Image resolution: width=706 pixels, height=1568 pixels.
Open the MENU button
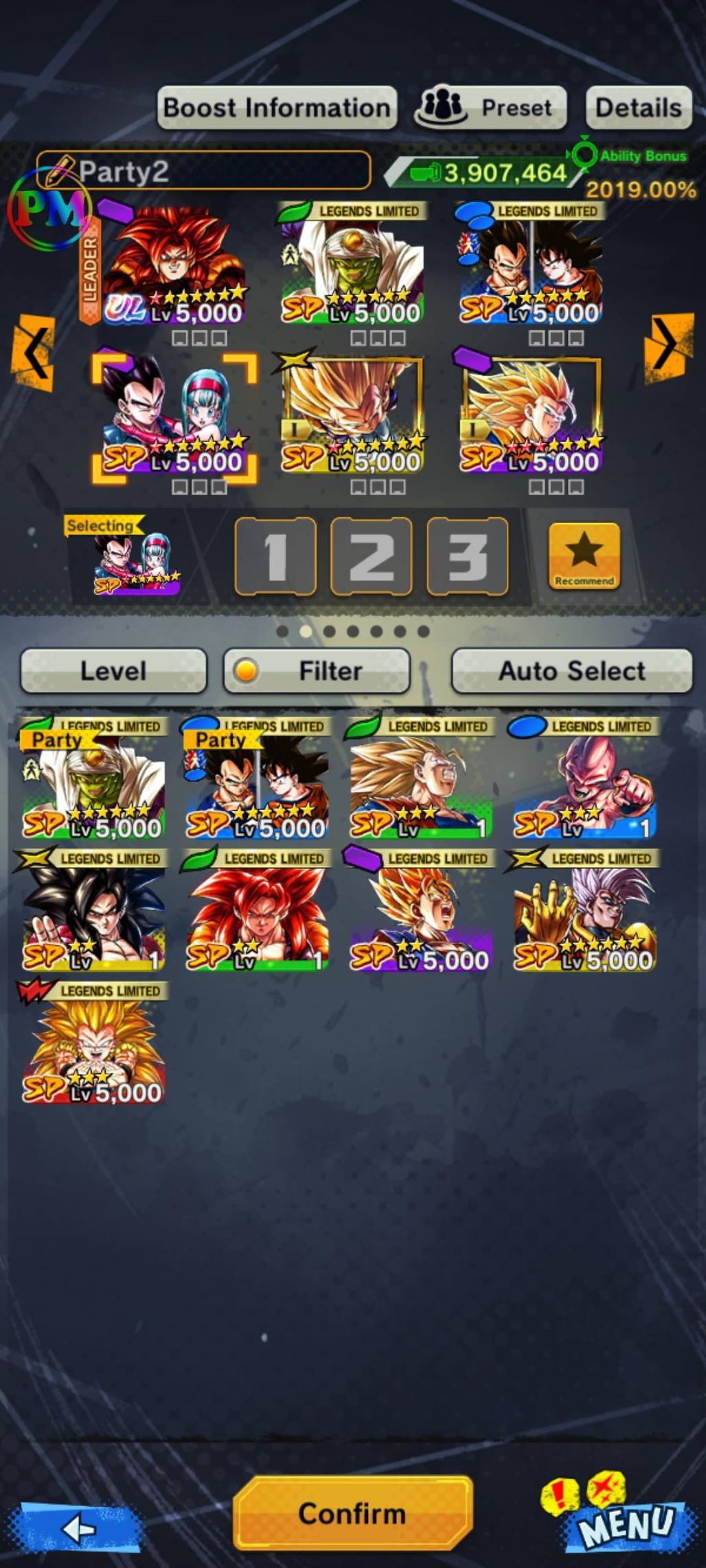(x=624, y=1524)
